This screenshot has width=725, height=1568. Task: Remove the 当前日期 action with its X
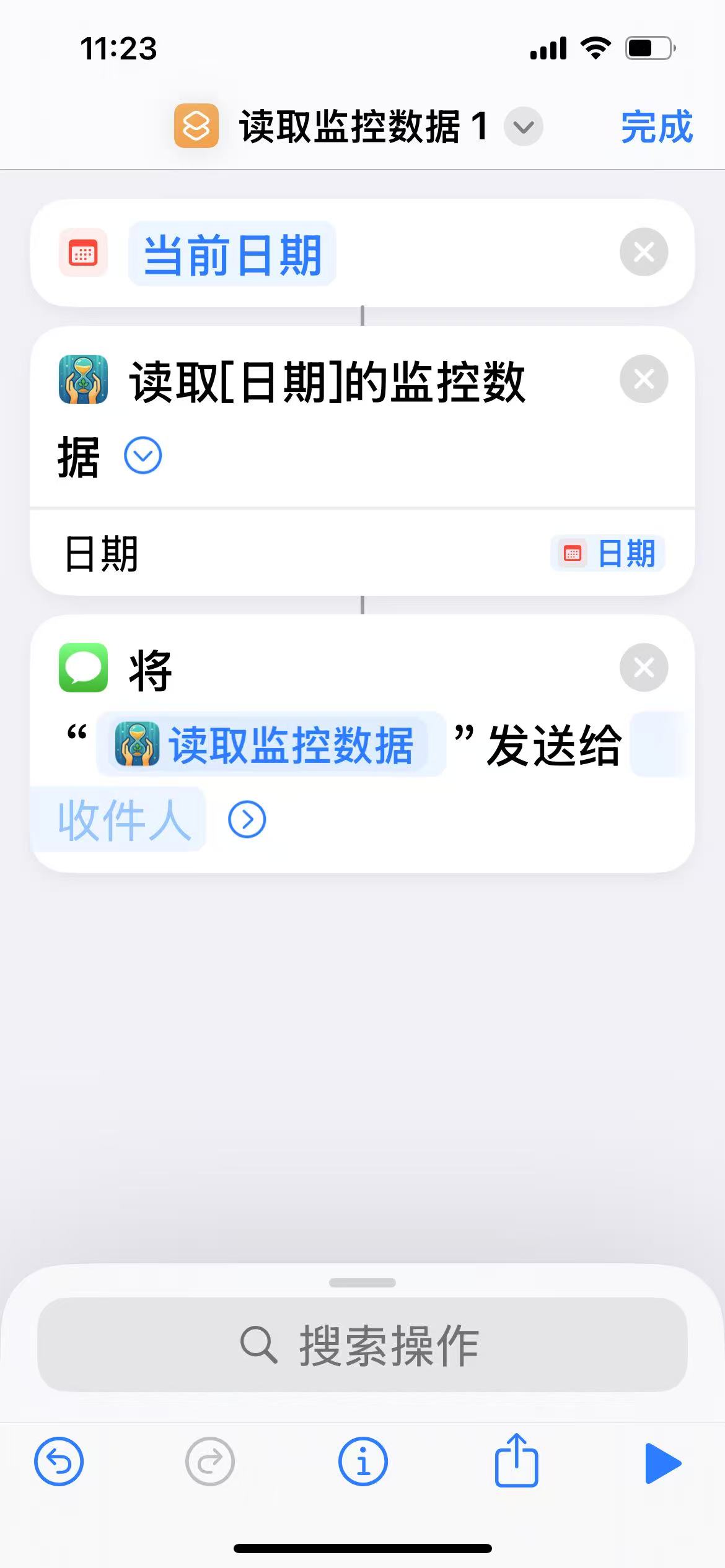click(x=644, y=253)
